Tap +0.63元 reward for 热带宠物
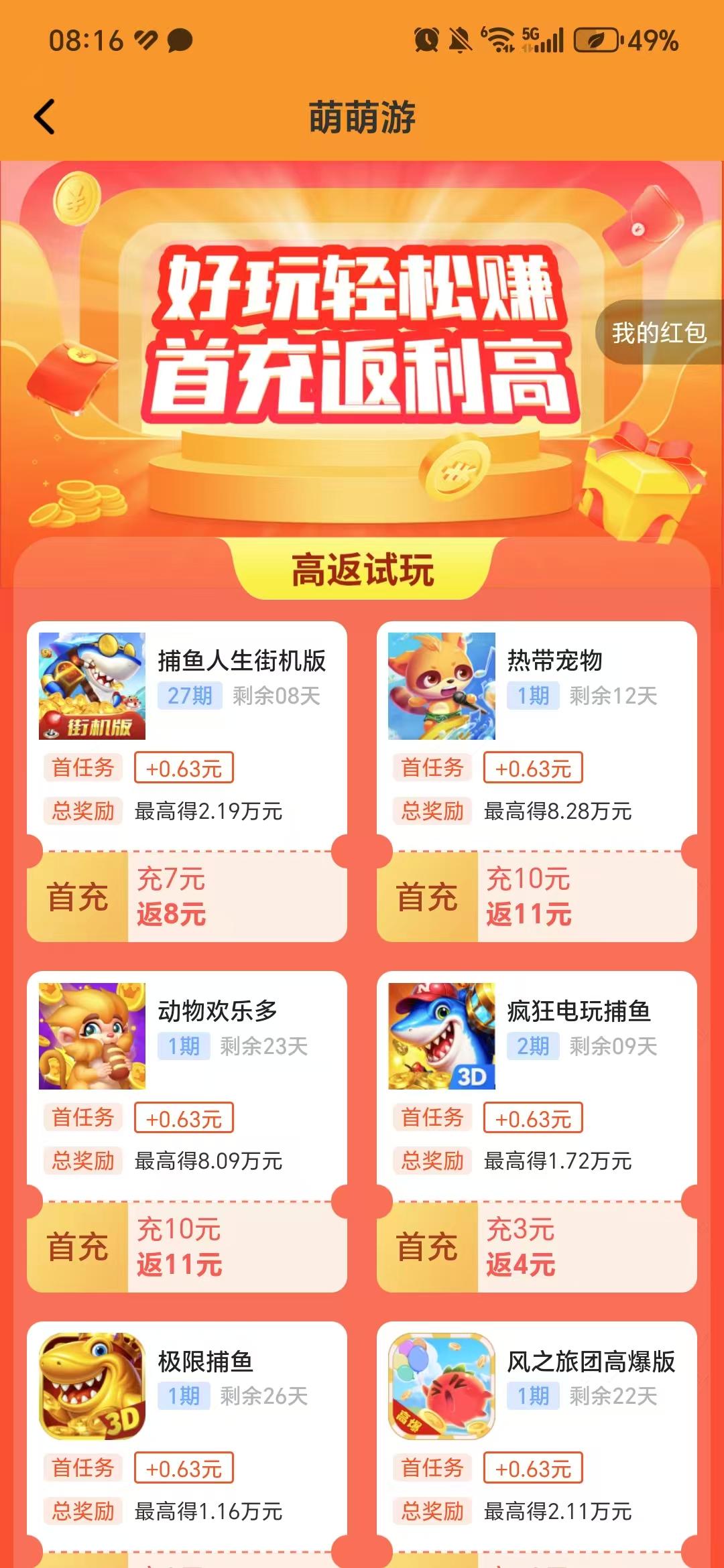Viewport: 724px width, 1568px height. coord(534,768)
